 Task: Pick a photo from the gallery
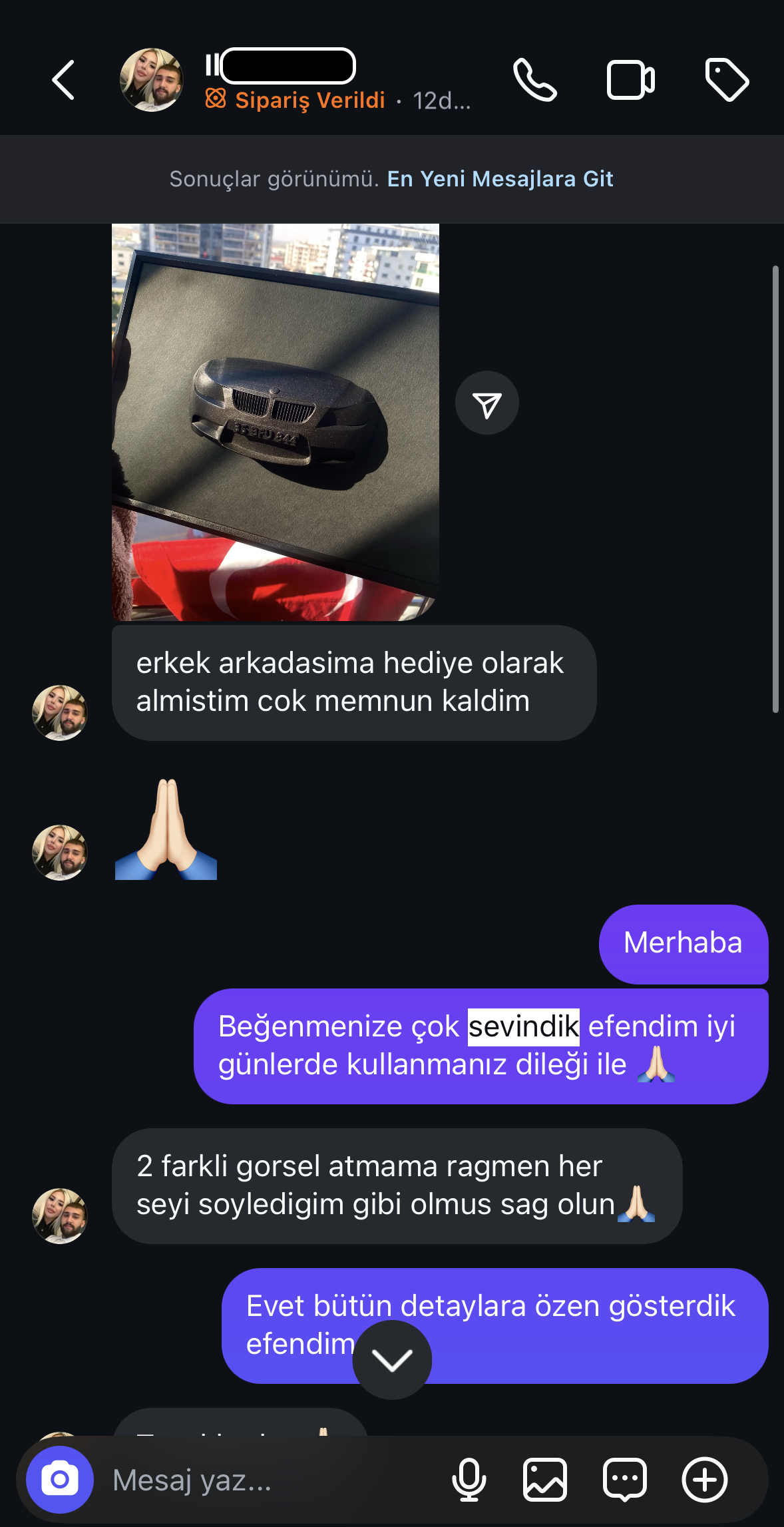click(x=545, y=1480)
